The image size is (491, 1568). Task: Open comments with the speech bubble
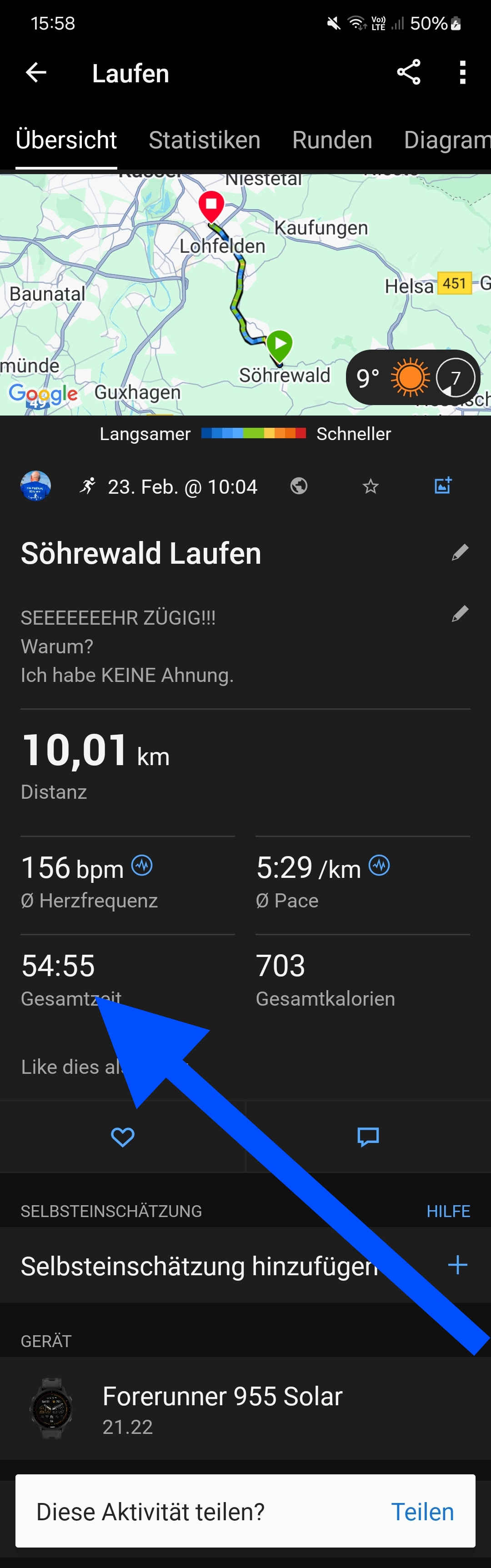tap(368, 1137)
